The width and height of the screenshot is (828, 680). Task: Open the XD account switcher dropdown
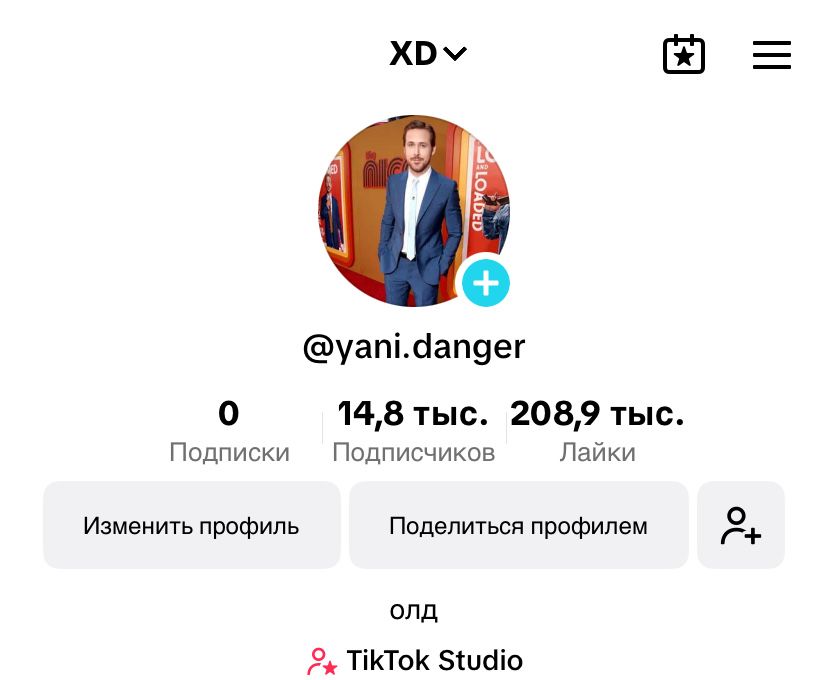pos(427,54)
